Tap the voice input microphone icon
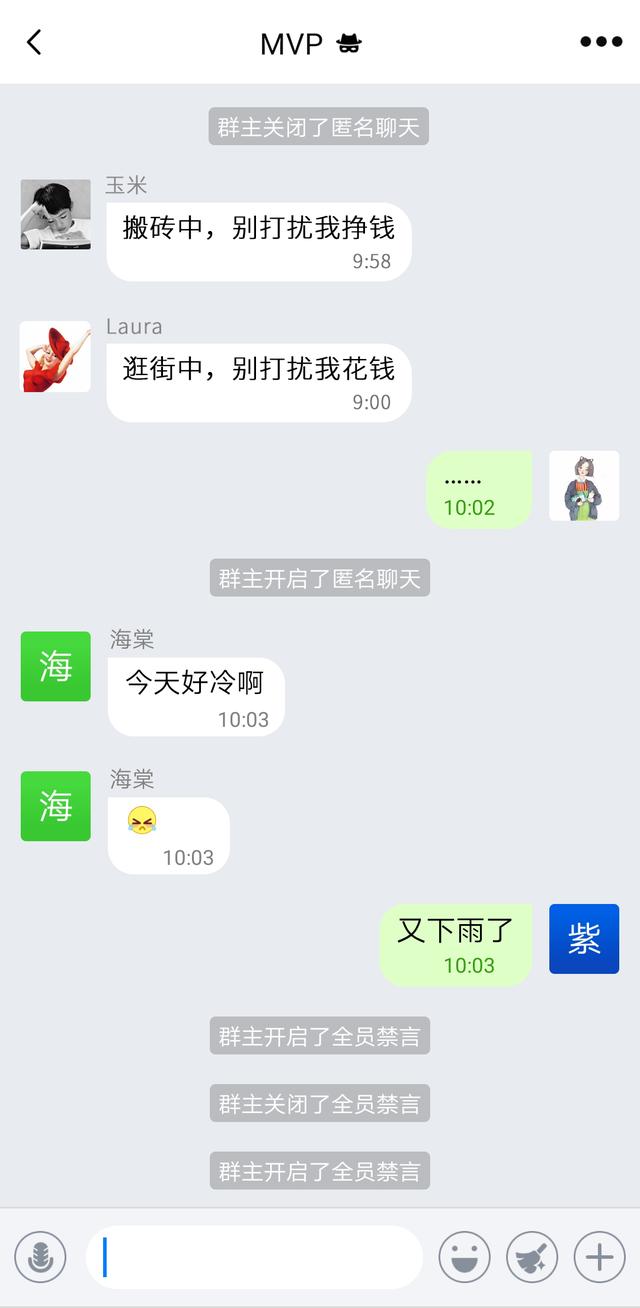Viewport: 640px width, 1308px height. [x=40, y=1257]
